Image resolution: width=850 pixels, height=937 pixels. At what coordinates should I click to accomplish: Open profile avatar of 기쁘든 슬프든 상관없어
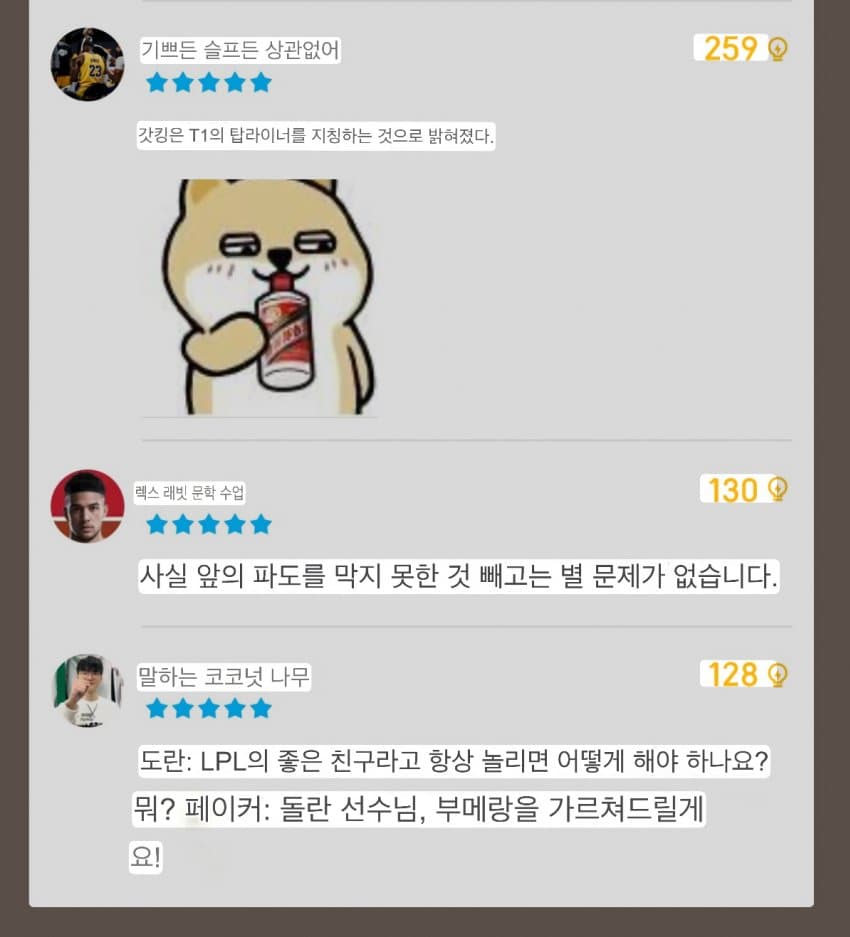(x=87, y=64)
